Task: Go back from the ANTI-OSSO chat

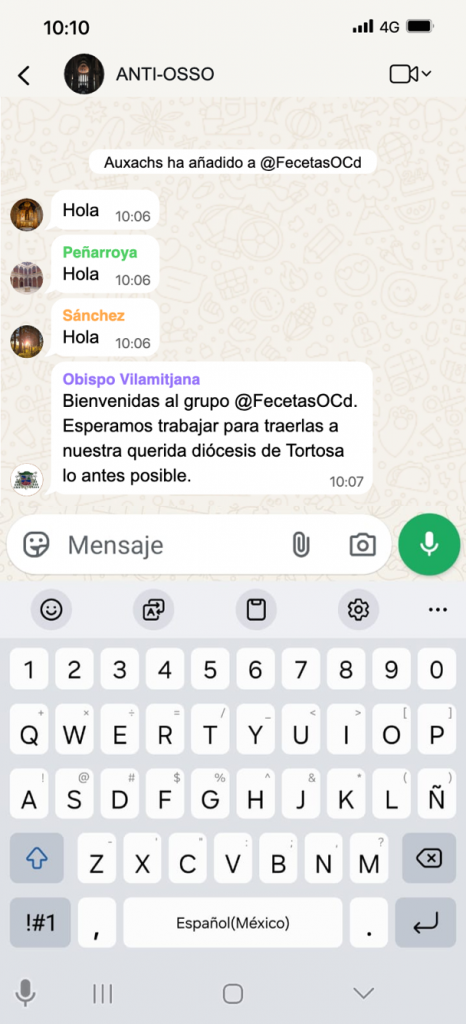Action: pos(23,75)
